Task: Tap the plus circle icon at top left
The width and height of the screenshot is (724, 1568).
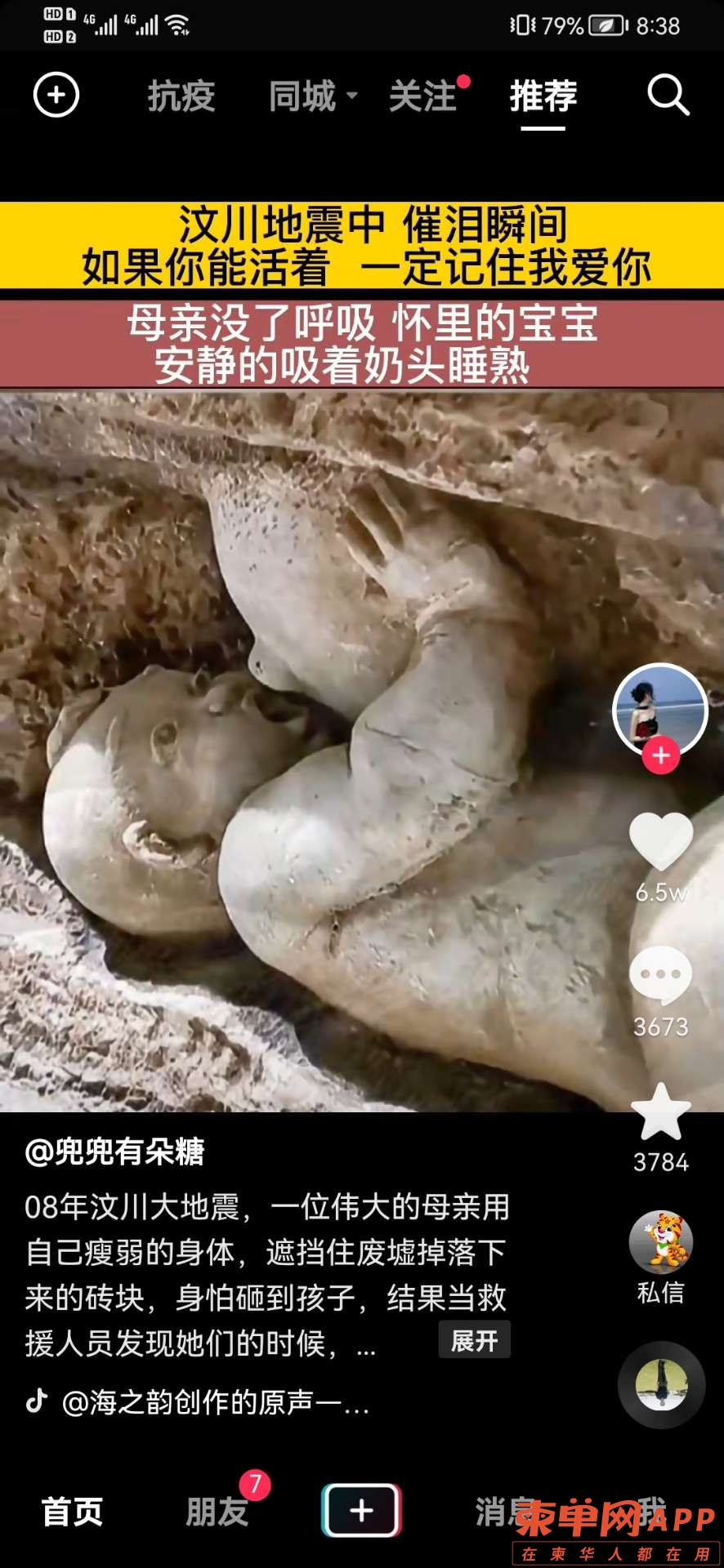Action: (x=56, y=95)
